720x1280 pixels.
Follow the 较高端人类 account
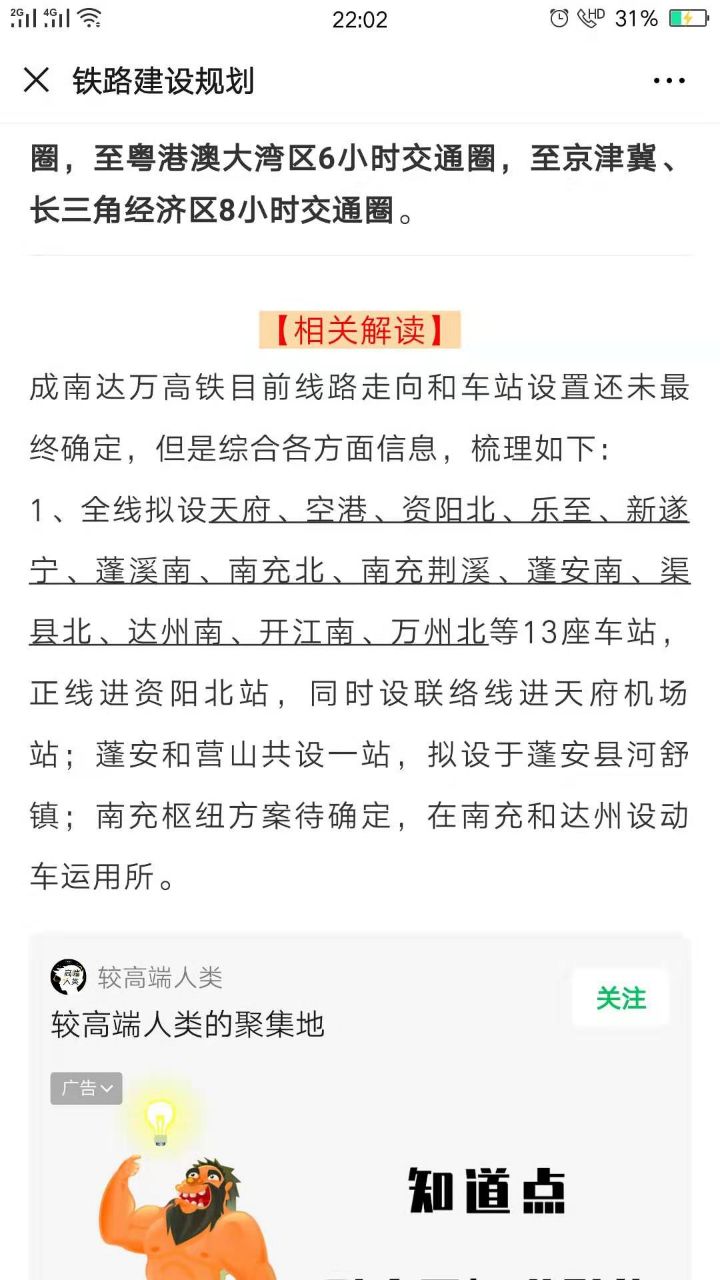621,998
